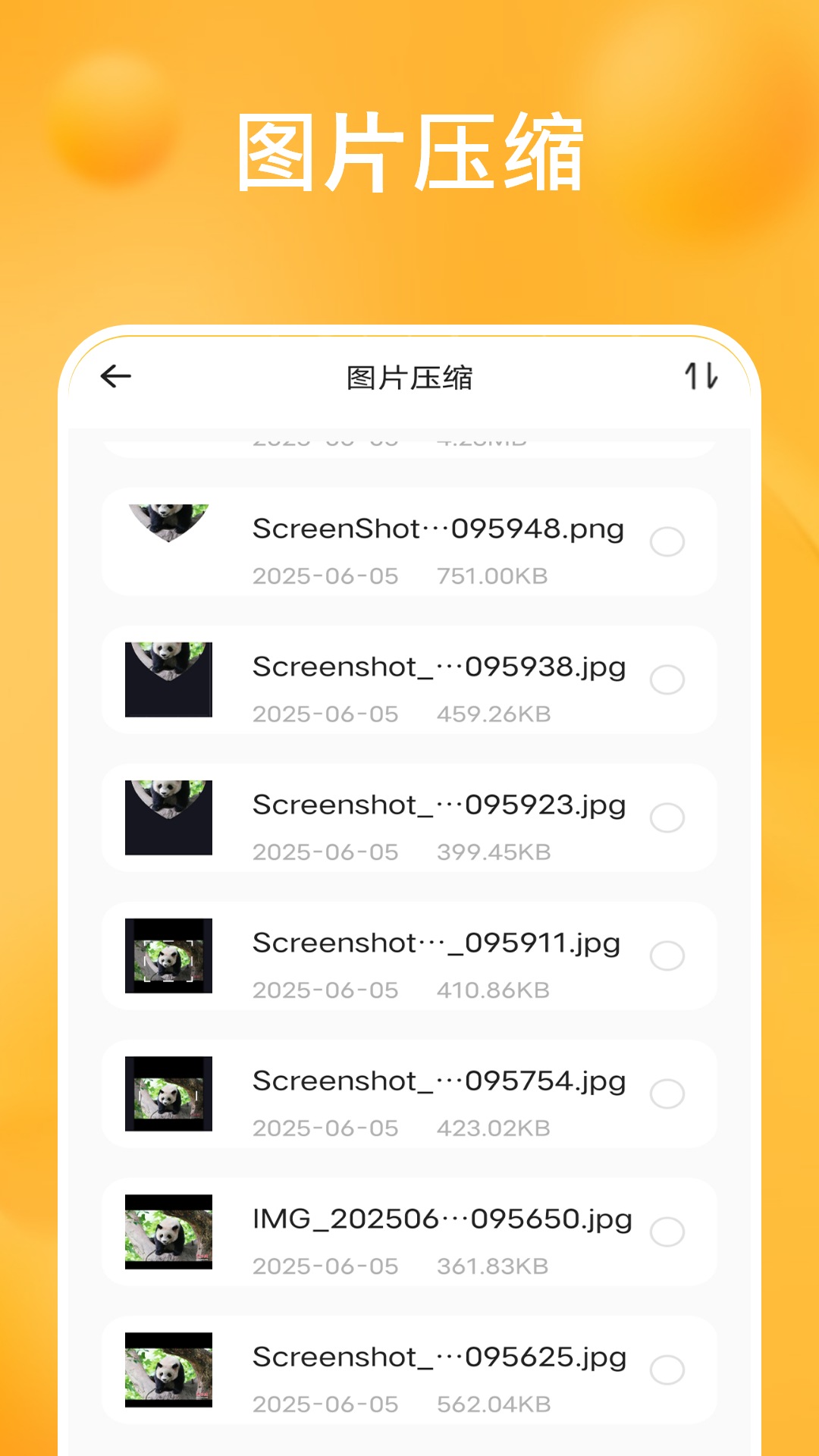Tick the circle next to IMG_202506 095650.jpg
Image resolution: width=819 pixels, height=1456 pixels.
[x=667, y=1233]
